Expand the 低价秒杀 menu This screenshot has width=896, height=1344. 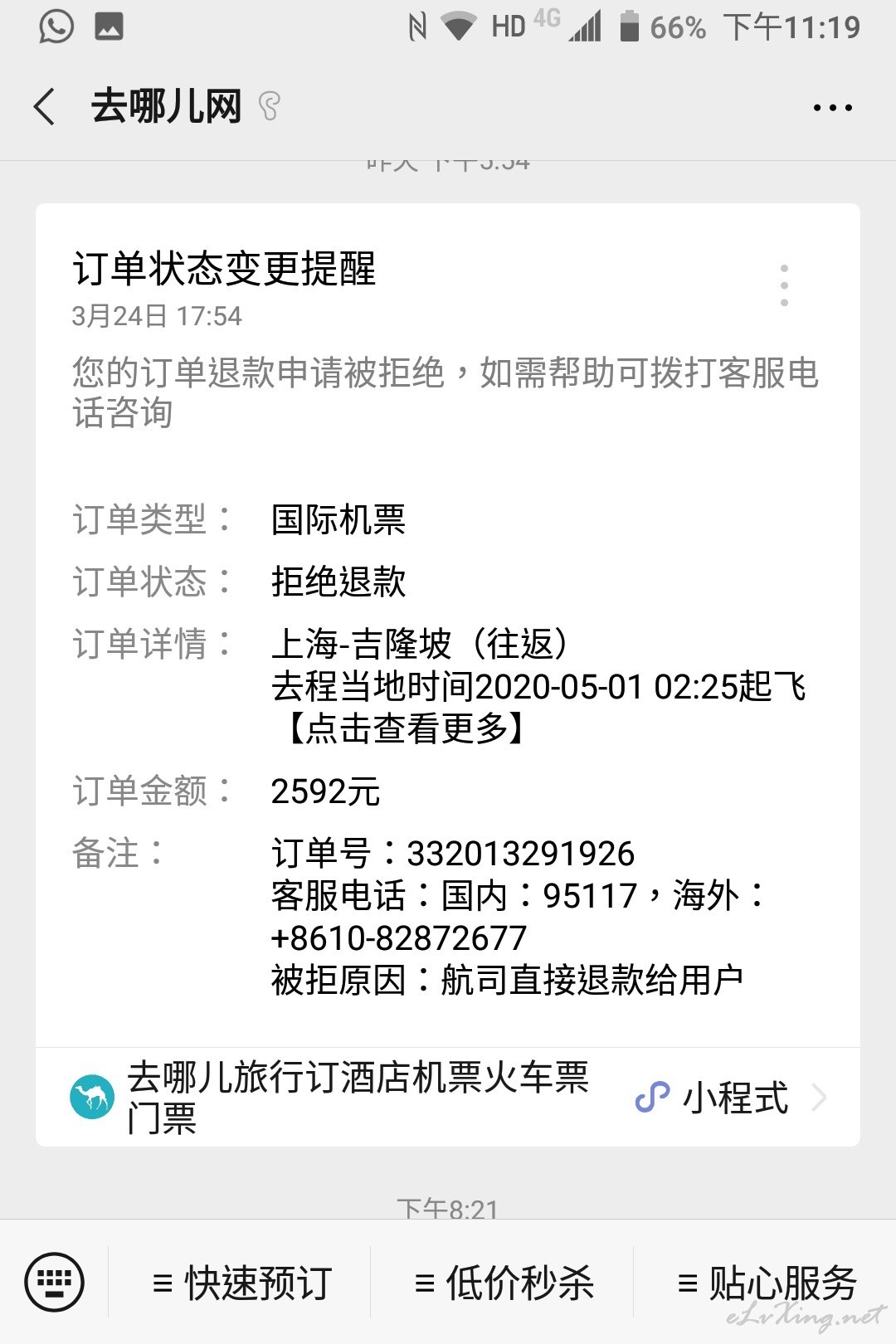pos(504,1283)
